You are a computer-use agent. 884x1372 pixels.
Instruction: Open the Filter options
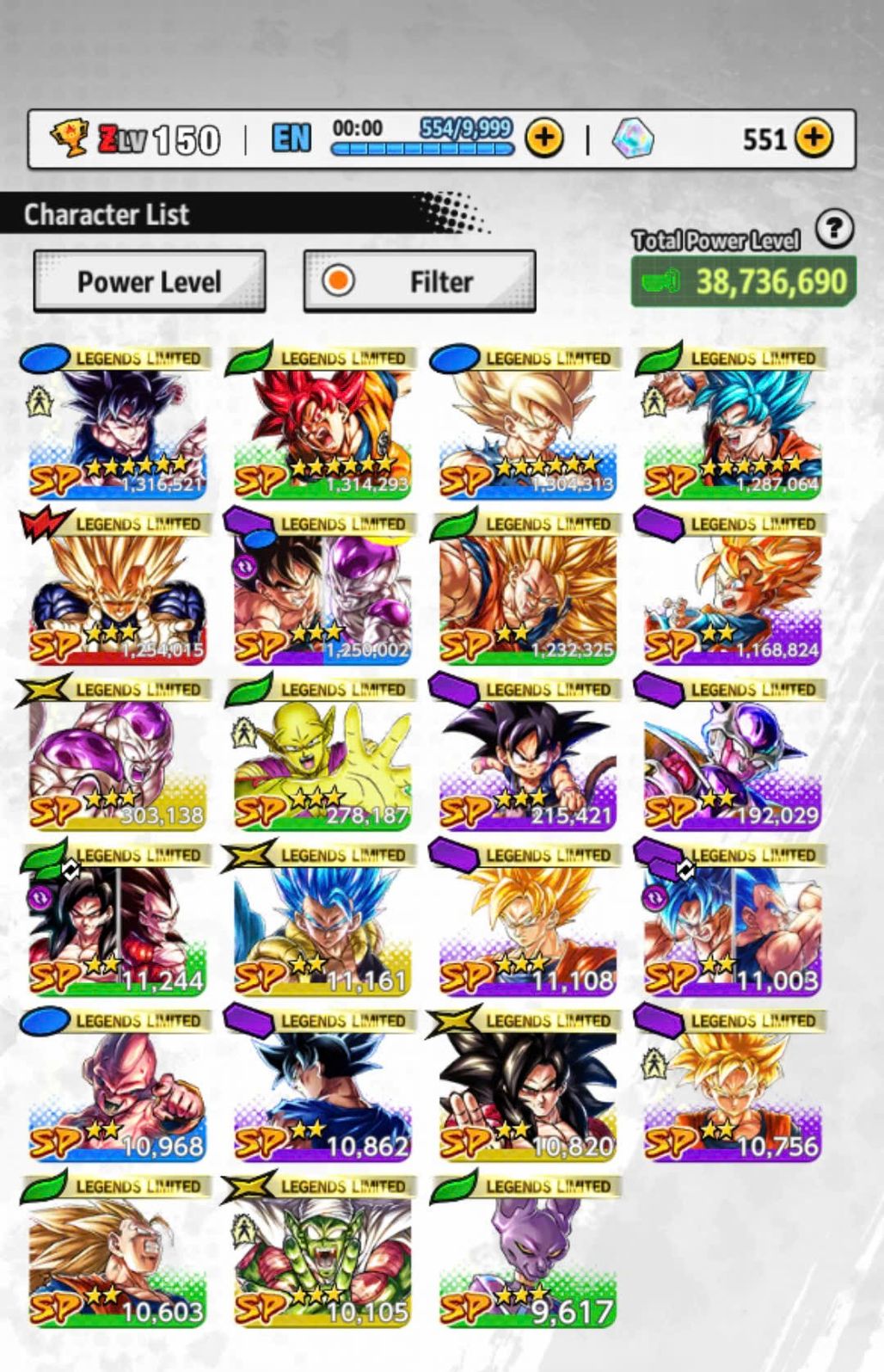[x=420, y=281]
